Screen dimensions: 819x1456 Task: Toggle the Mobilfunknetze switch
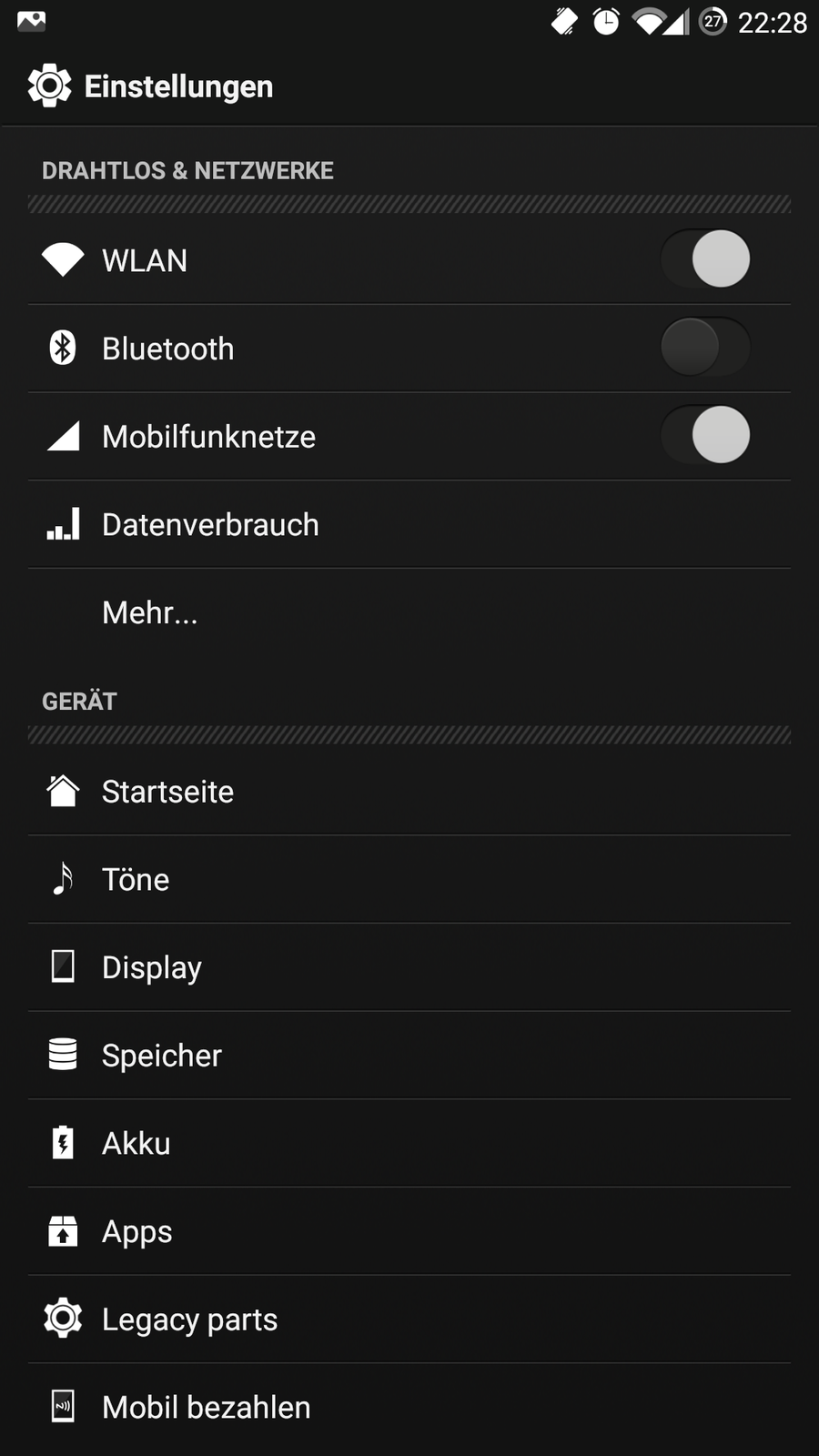(x=705, y=435)
